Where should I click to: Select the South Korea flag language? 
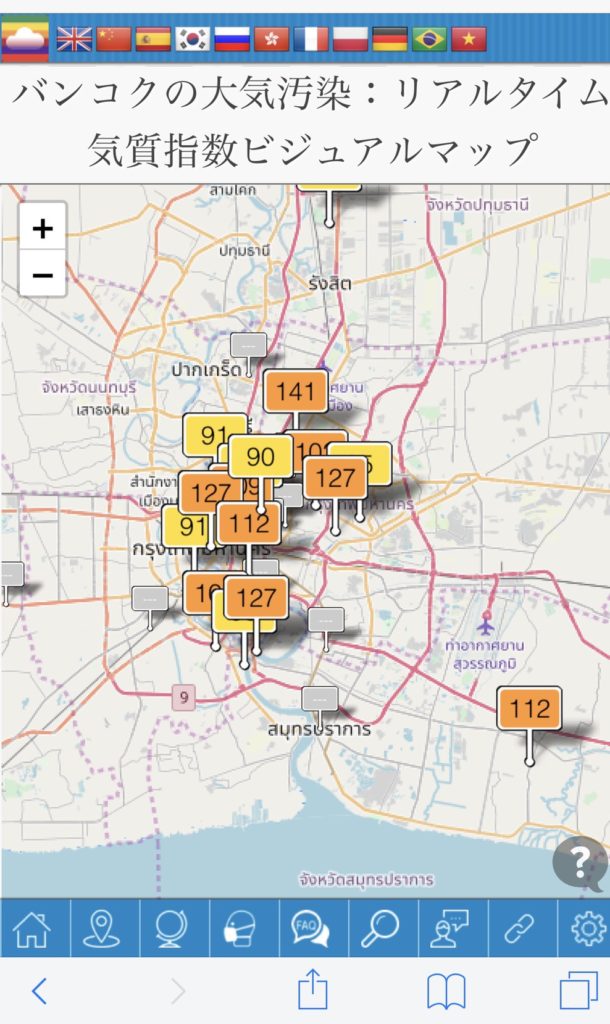click(192, 39)
